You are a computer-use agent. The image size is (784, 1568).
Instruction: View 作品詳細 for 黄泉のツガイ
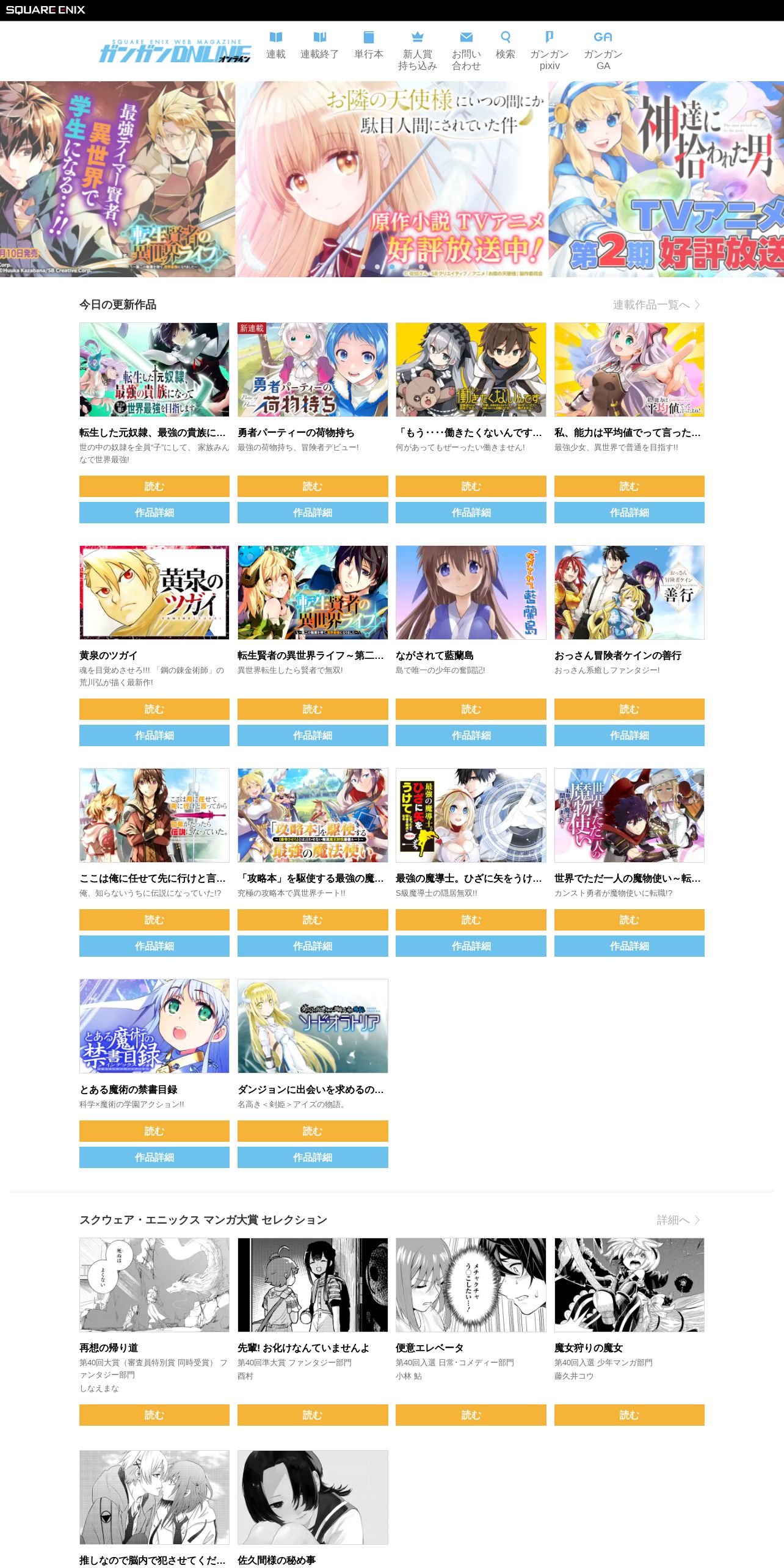(x=154, y=735)
